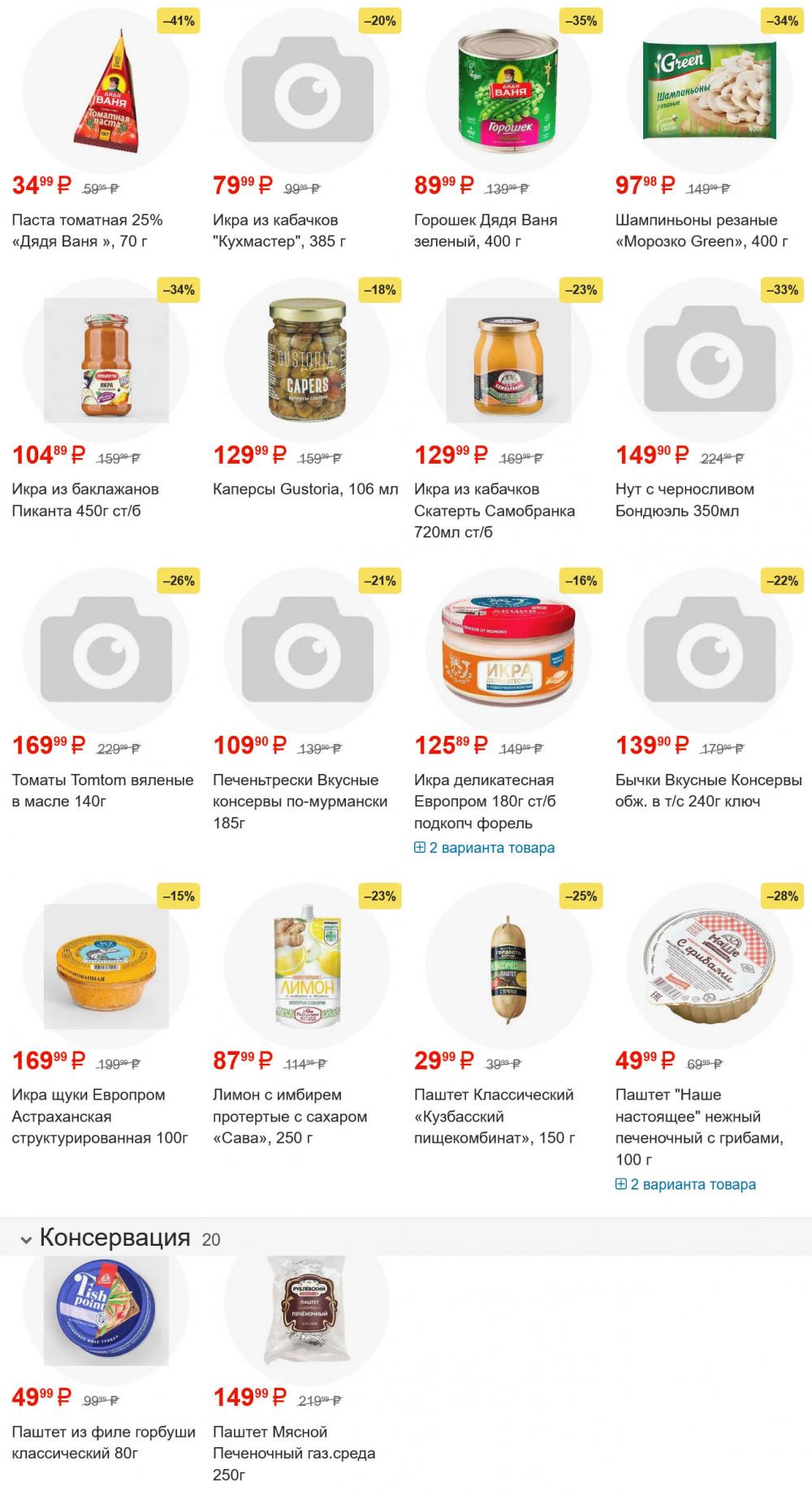View Икра из кабачков Скатерть Самобранка

click(x=494, y=510)
